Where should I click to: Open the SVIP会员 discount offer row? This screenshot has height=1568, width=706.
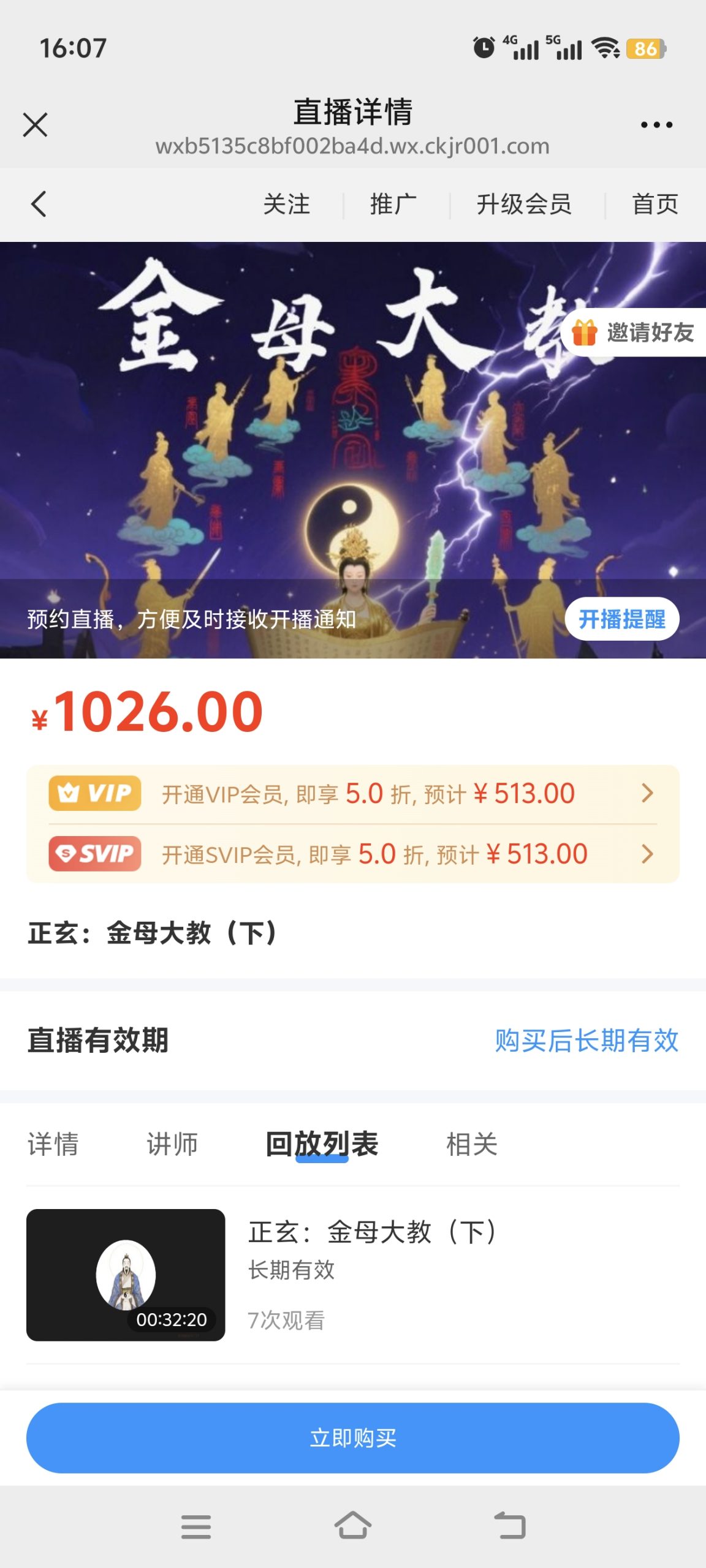[352, 854]
